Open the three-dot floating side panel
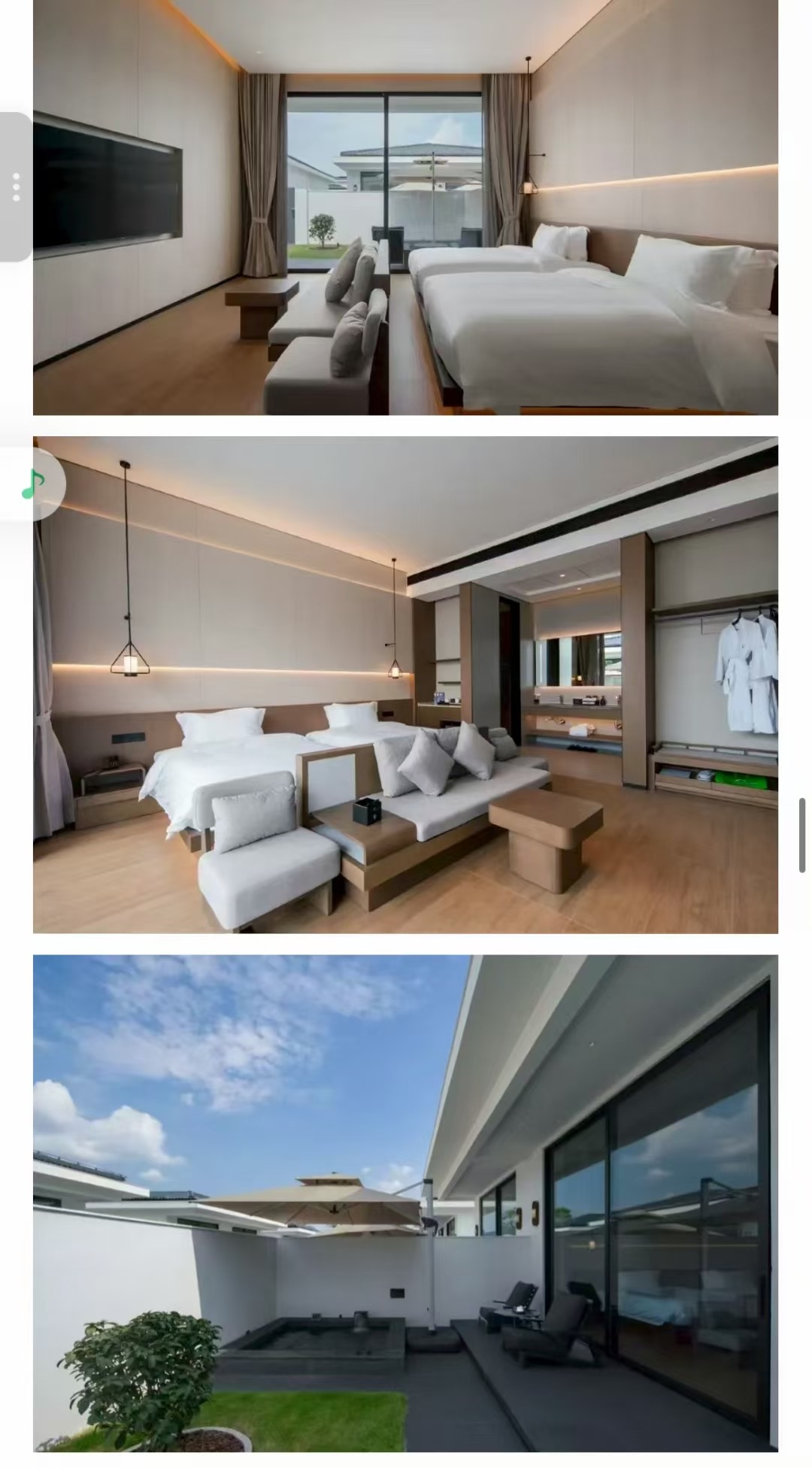 15,187
